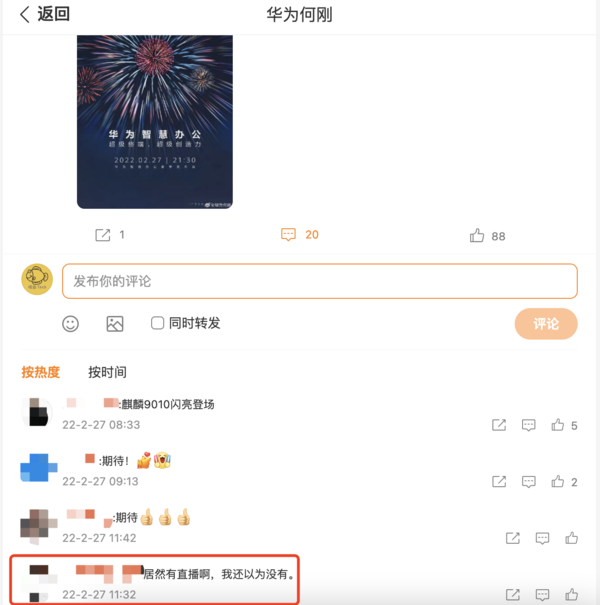Focus the 发布你的评论 input field
600x605 pixels.
coord(320,281)
